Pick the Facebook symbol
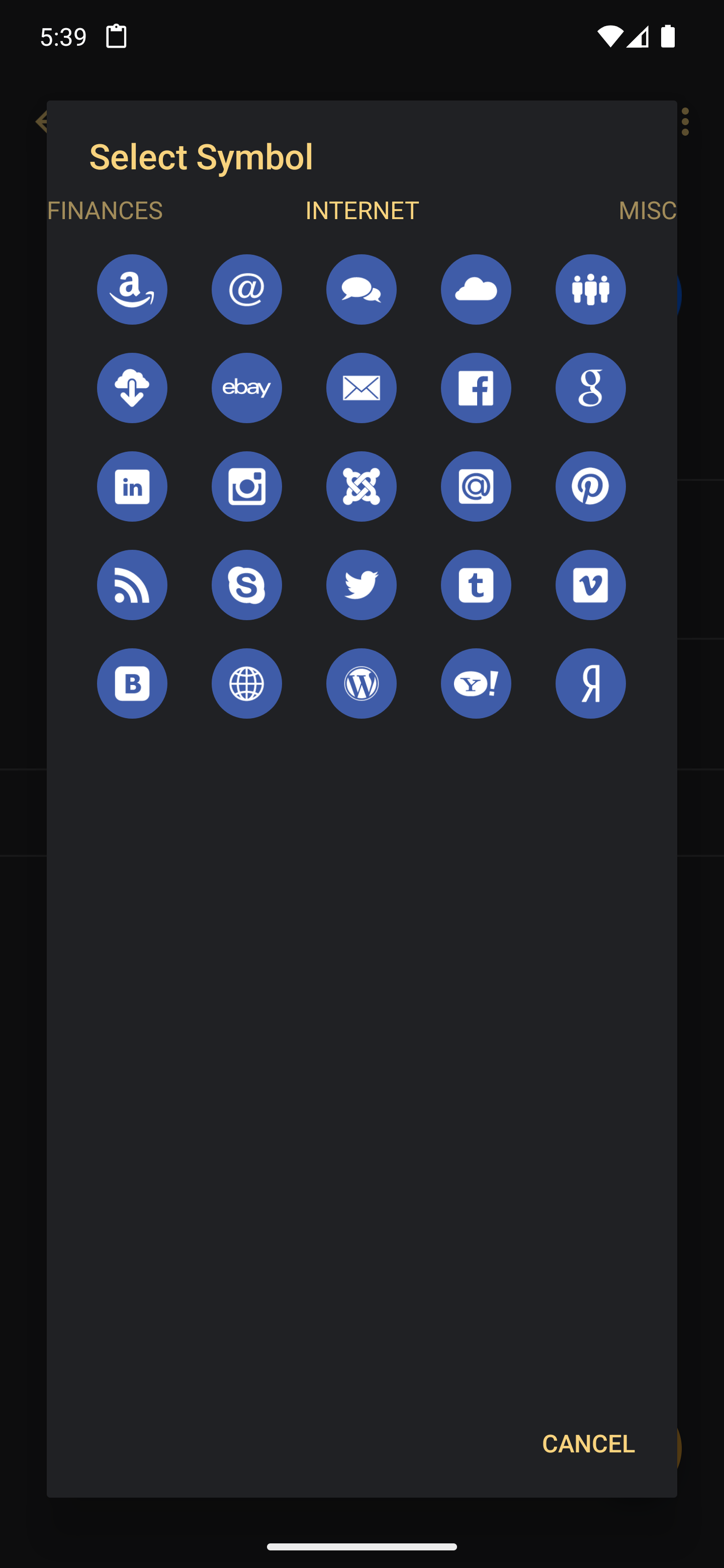This screenshot has width=724, height=1568. point(476,388)
